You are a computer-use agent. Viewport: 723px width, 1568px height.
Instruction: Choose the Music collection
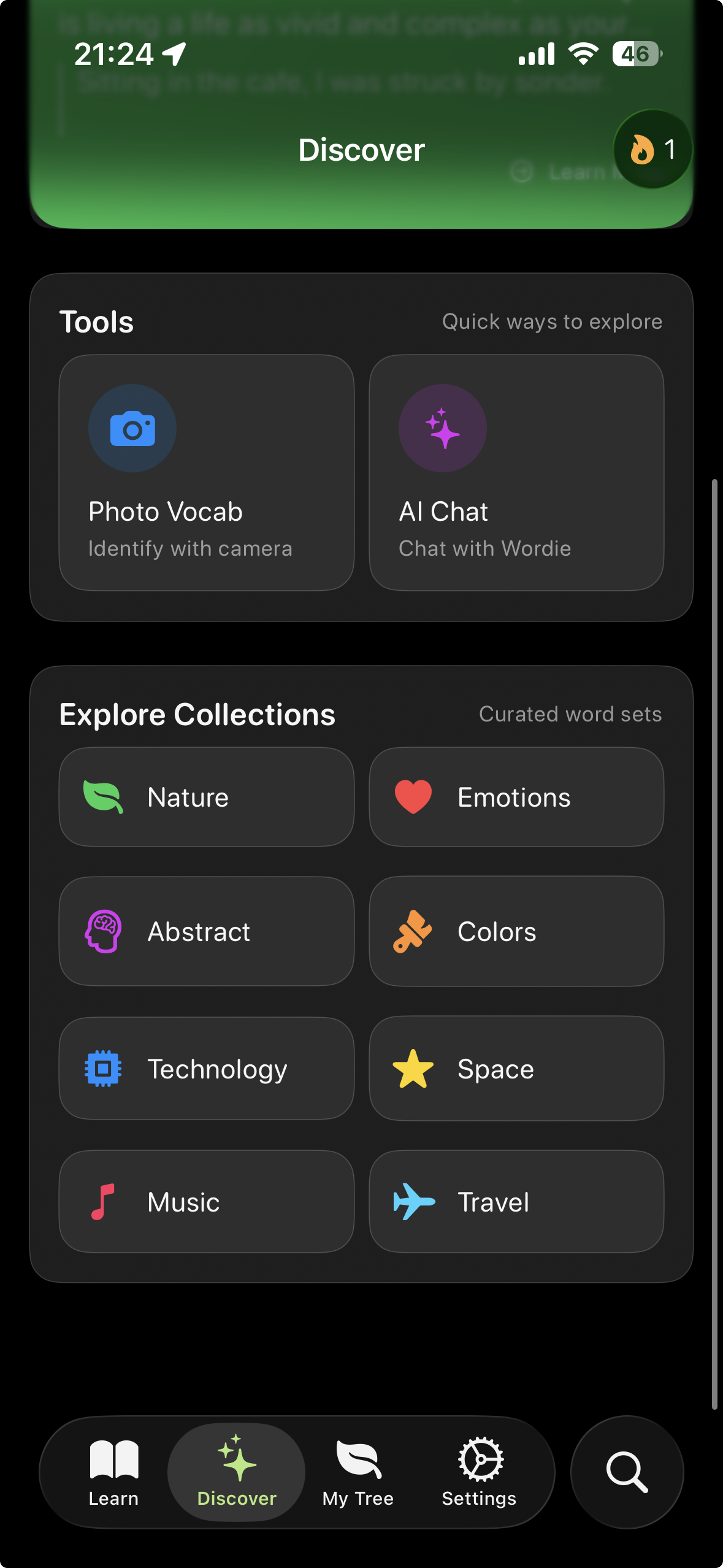(x=206, y=1202)
